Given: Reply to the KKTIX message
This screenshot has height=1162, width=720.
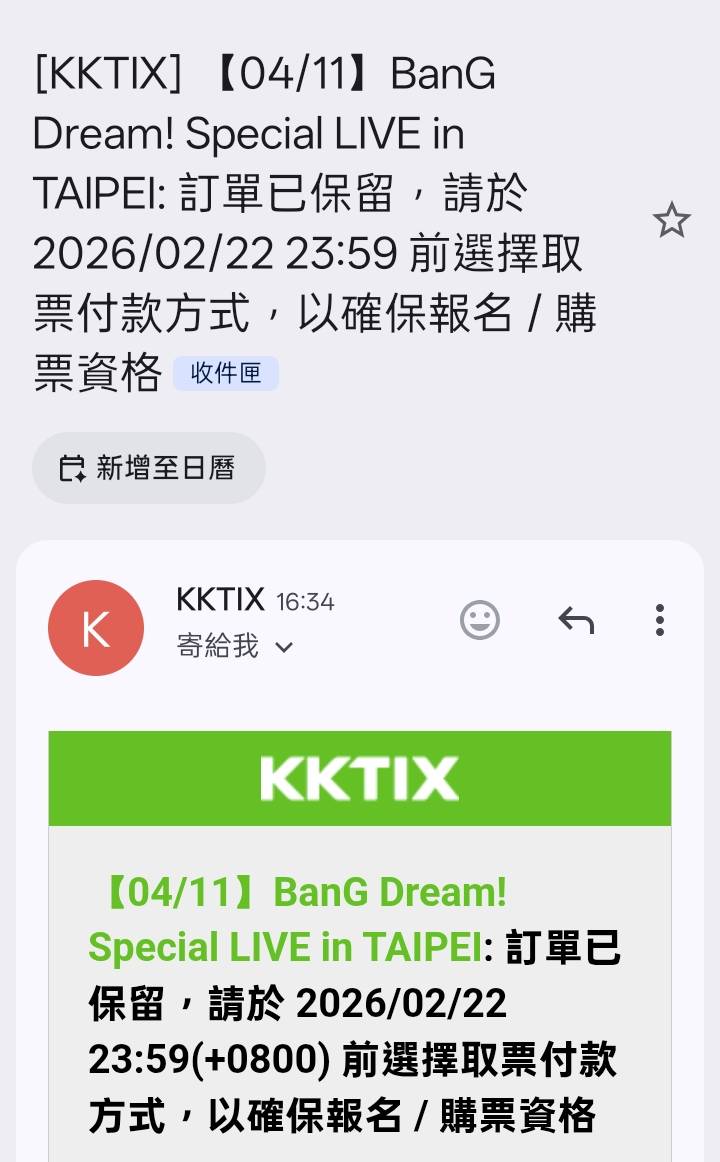Looking at the screenshot, I should [577, 618].
